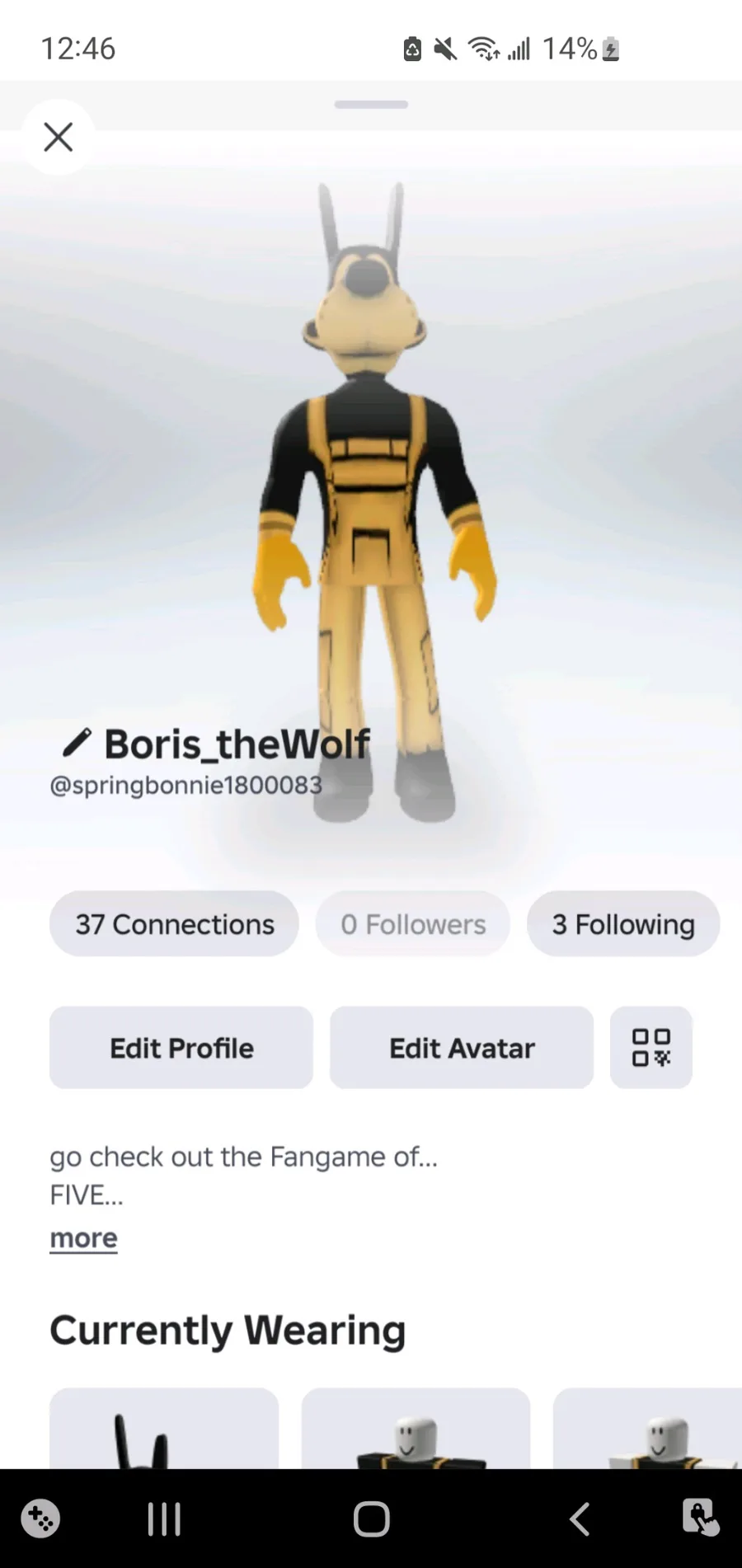The image size is (742, 1568).
Task: Open Edit Avatar
Action: pos(462,1048)
